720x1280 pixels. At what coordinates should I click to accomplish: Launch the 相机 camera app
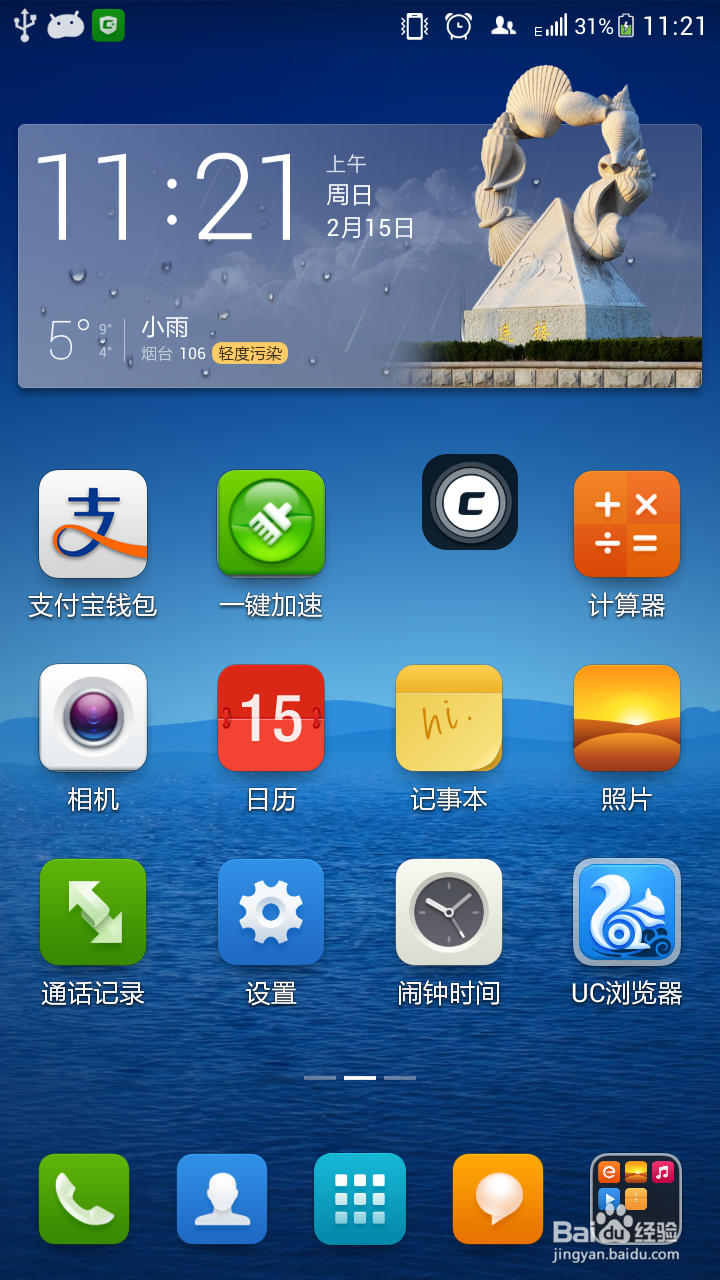click(93, 718)
